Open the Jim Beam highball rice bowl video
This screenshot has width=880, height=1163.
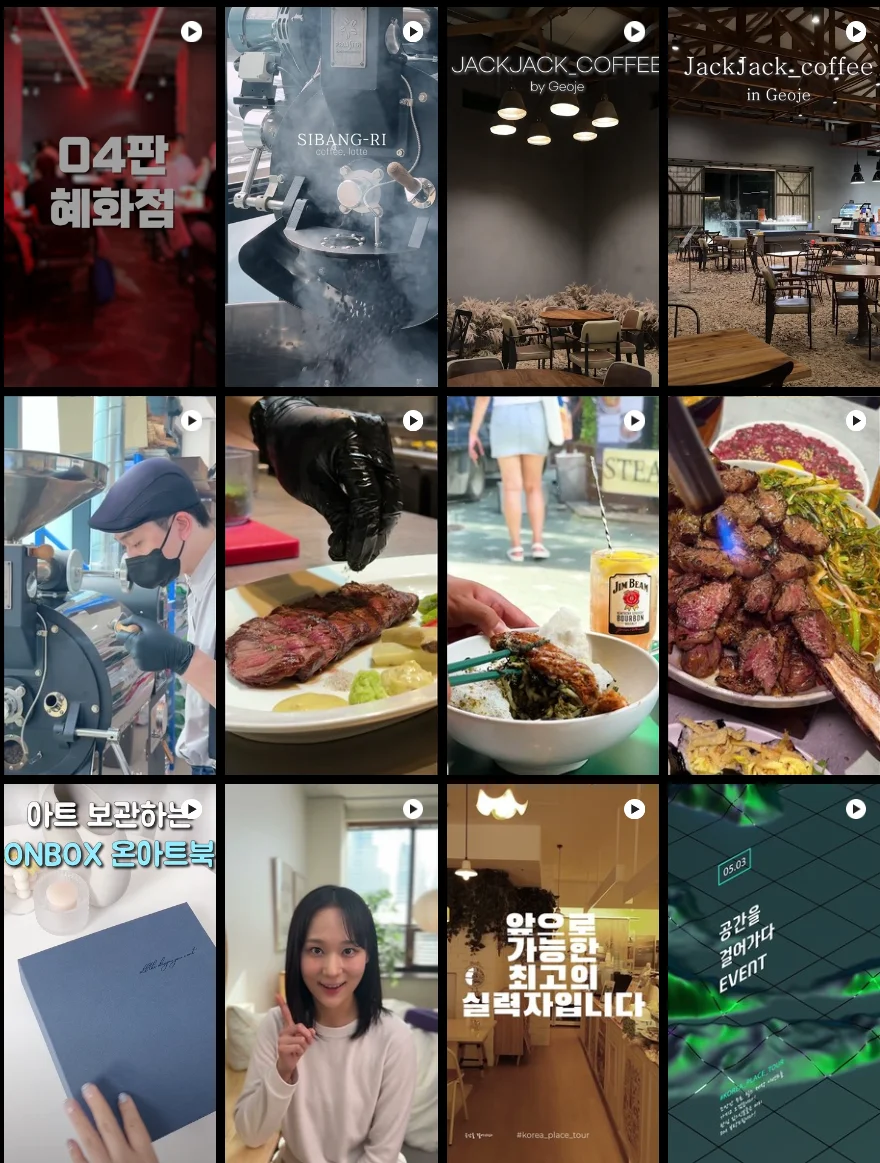[x=553, y=585]
